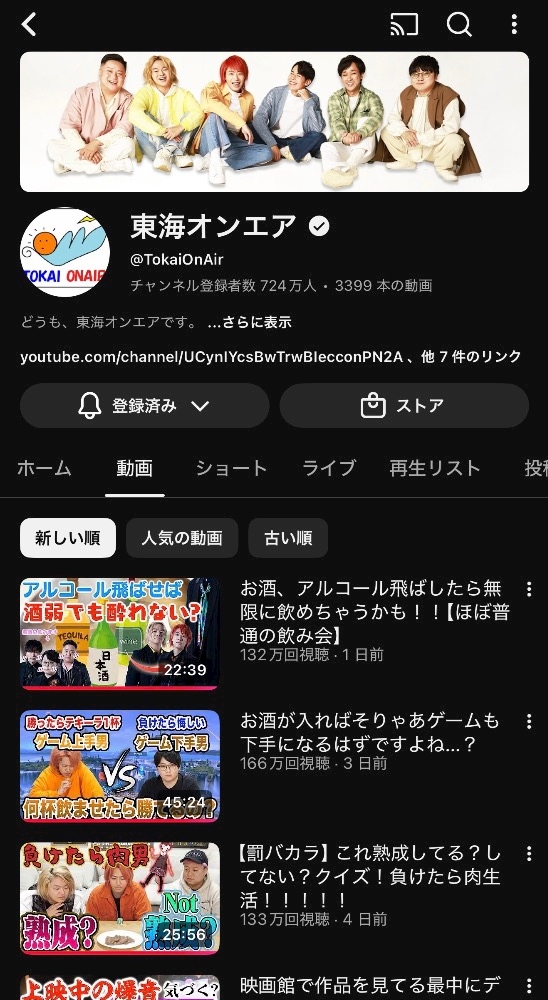Open options menu for お酒が入れば video
The width and height of the screenshot is (548, 1000).
pyautogui.click(x=529, y=721)
